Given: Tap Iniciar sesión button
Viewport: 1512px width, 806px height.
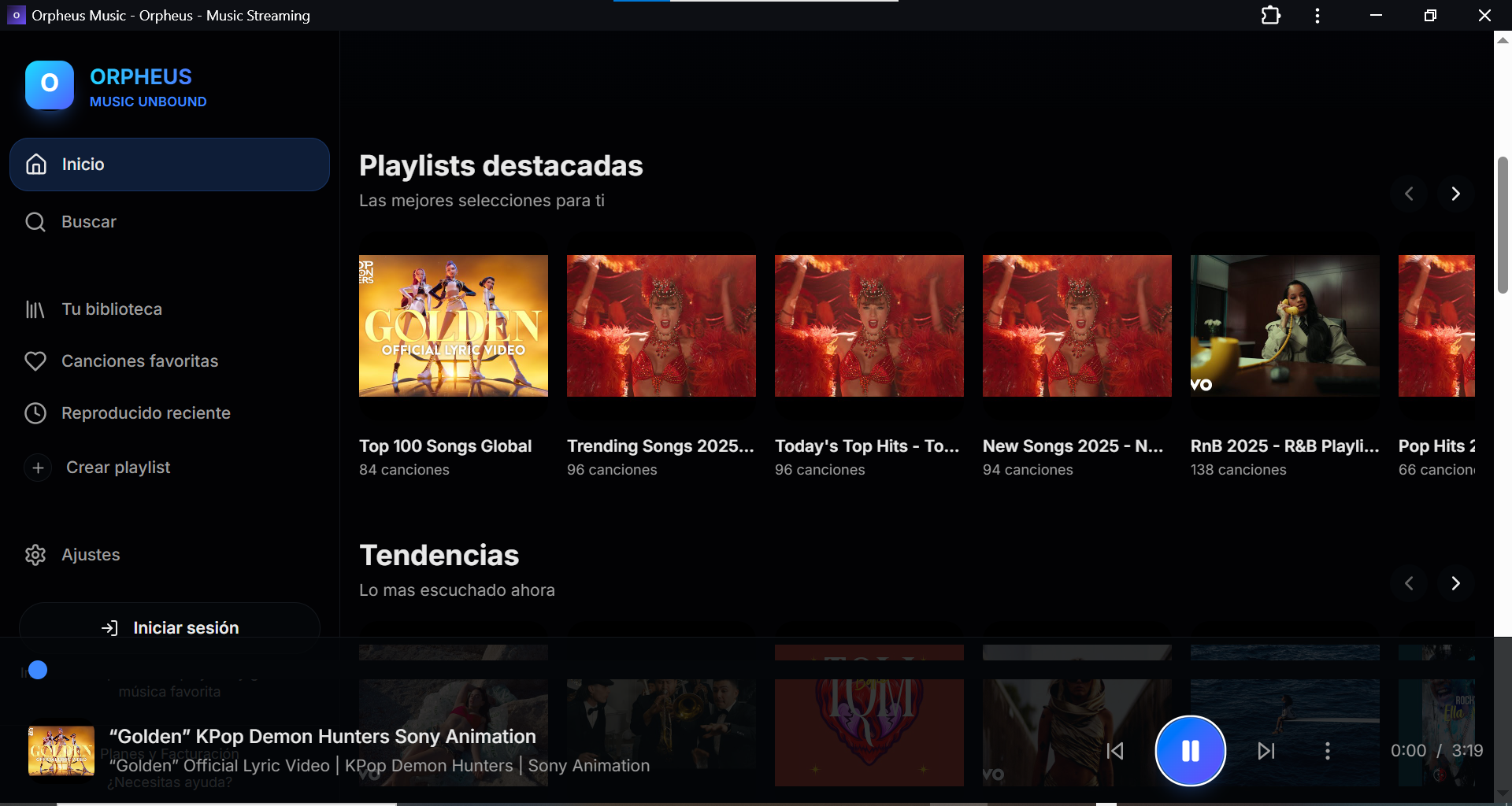Looking at the screenshot, I should tap(170, 627).
